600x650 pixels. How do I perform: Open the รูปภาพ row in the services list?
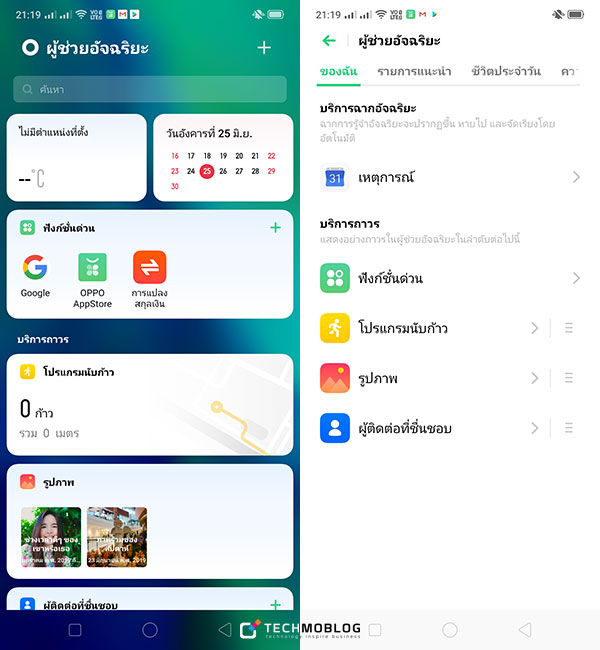[430, 378]
